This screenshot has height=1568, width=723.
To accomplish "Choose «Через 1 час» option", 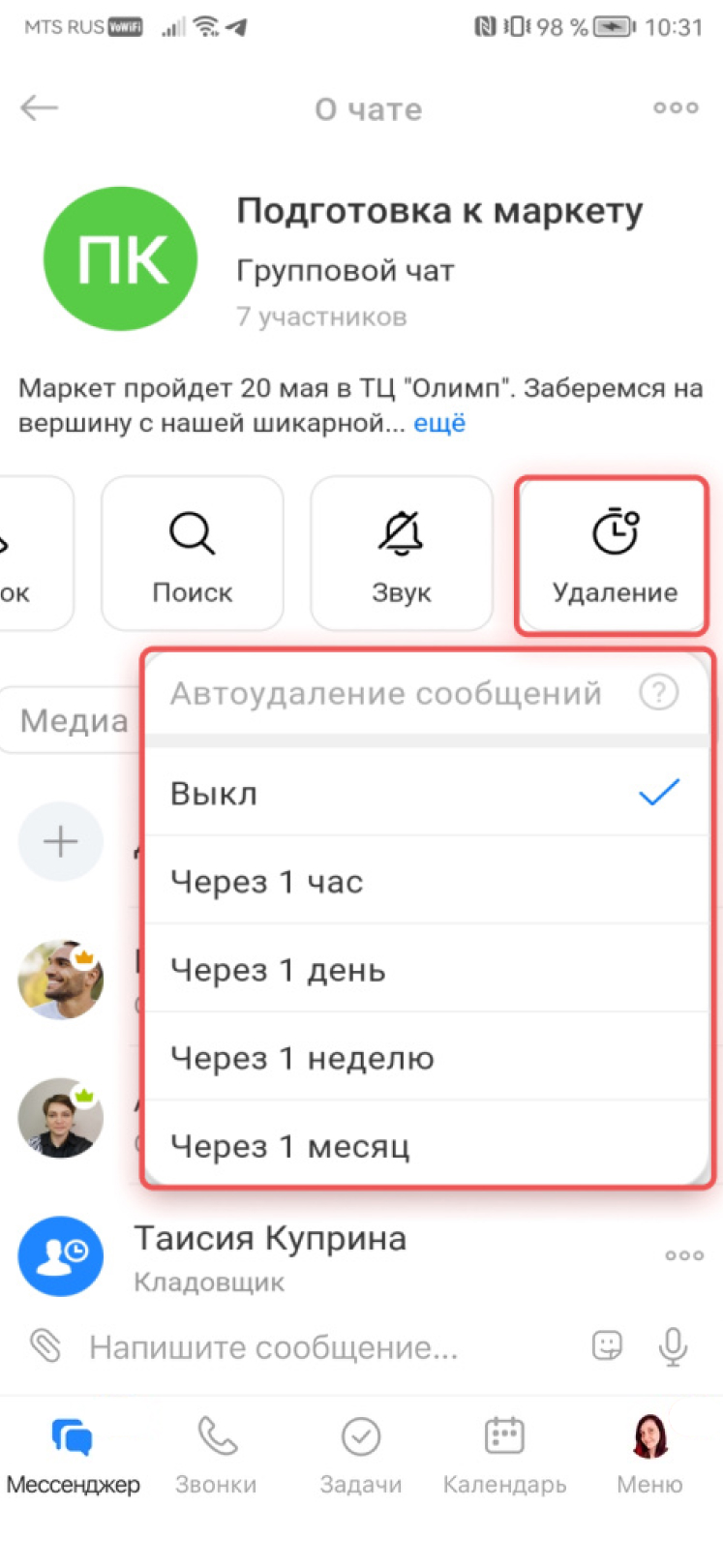I will coord(426,882).
